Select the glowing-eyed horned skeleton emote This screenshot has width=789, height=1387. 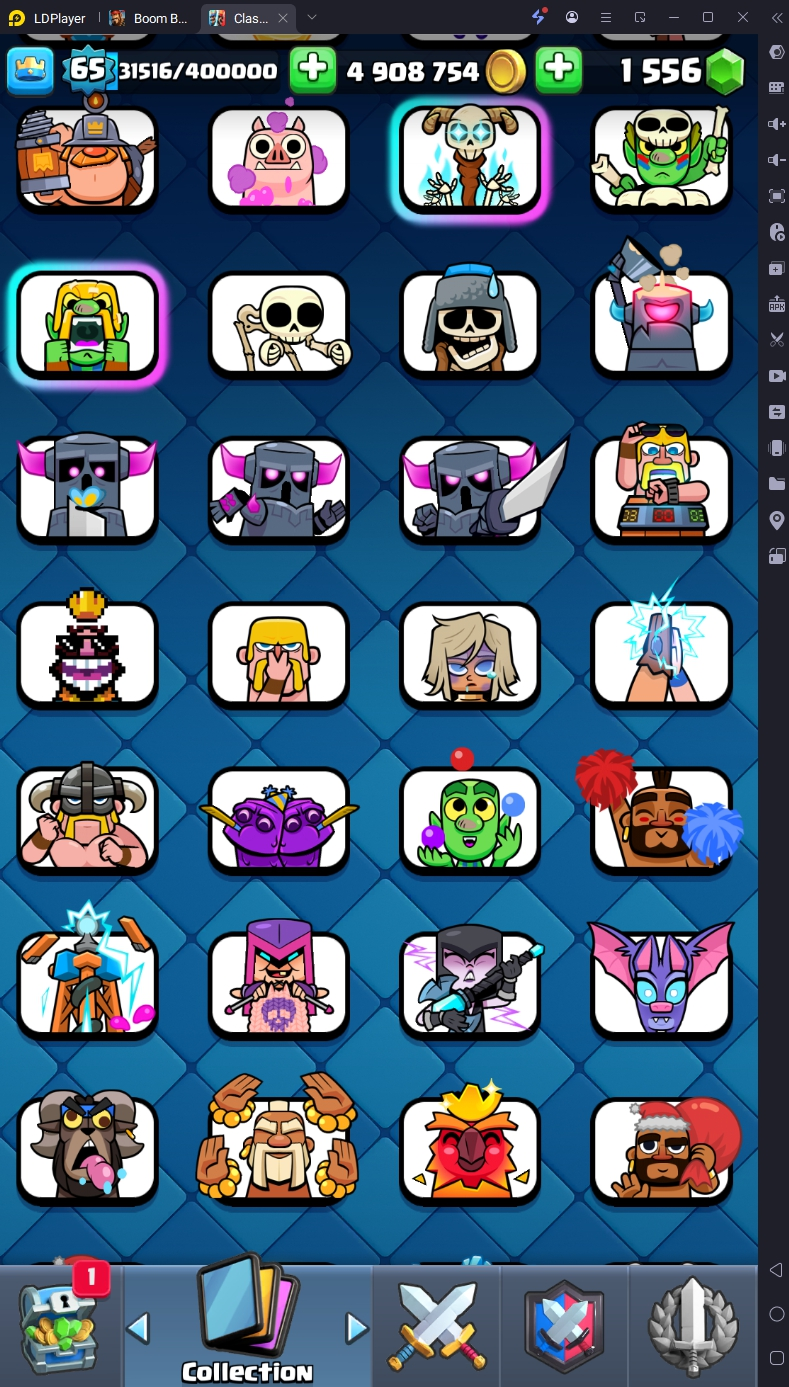pyautogui.click(x=470, y=160)
